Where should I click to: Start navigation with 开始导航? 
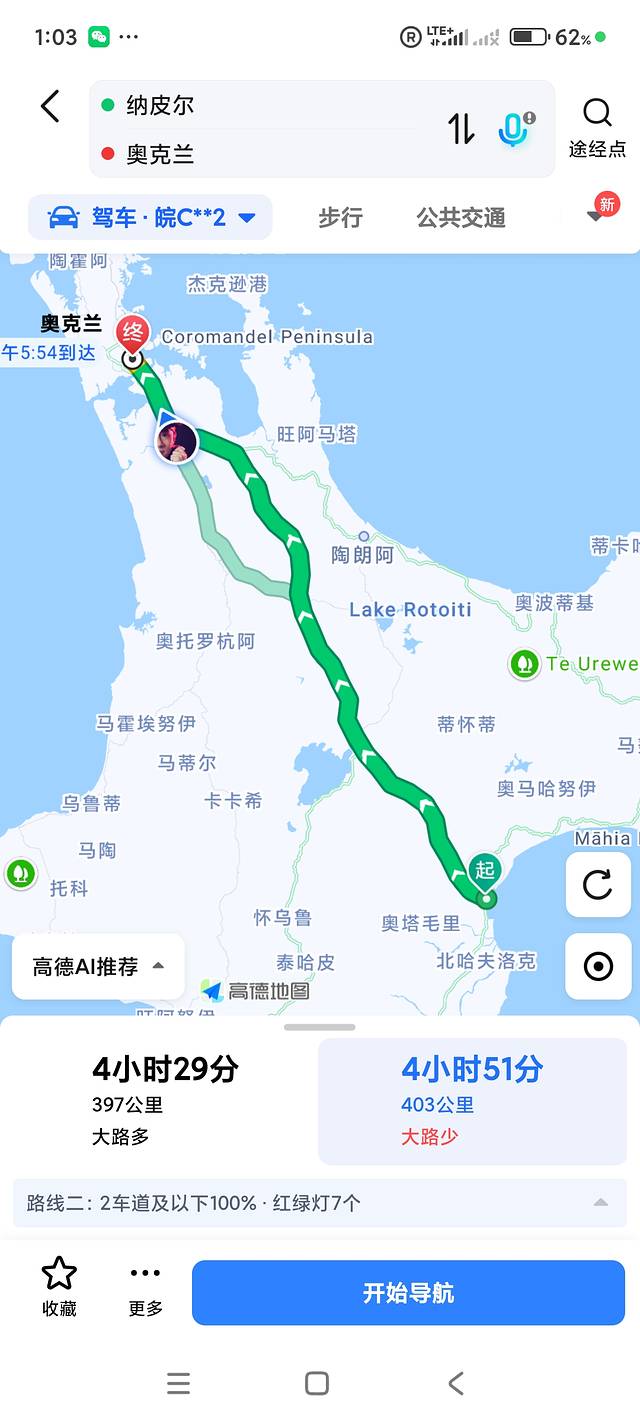point(408,1292)
